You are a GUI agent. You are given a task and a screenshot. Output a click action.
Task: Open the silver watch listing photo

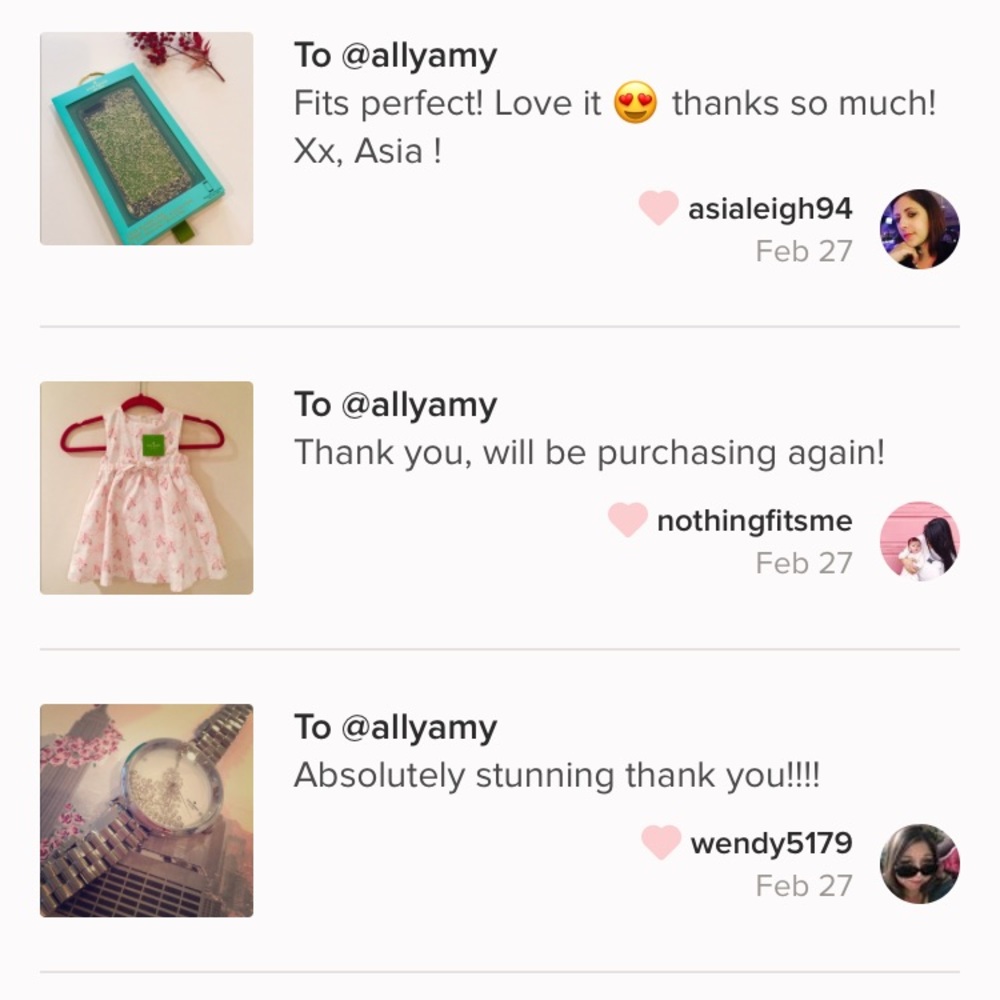(146, 810)
